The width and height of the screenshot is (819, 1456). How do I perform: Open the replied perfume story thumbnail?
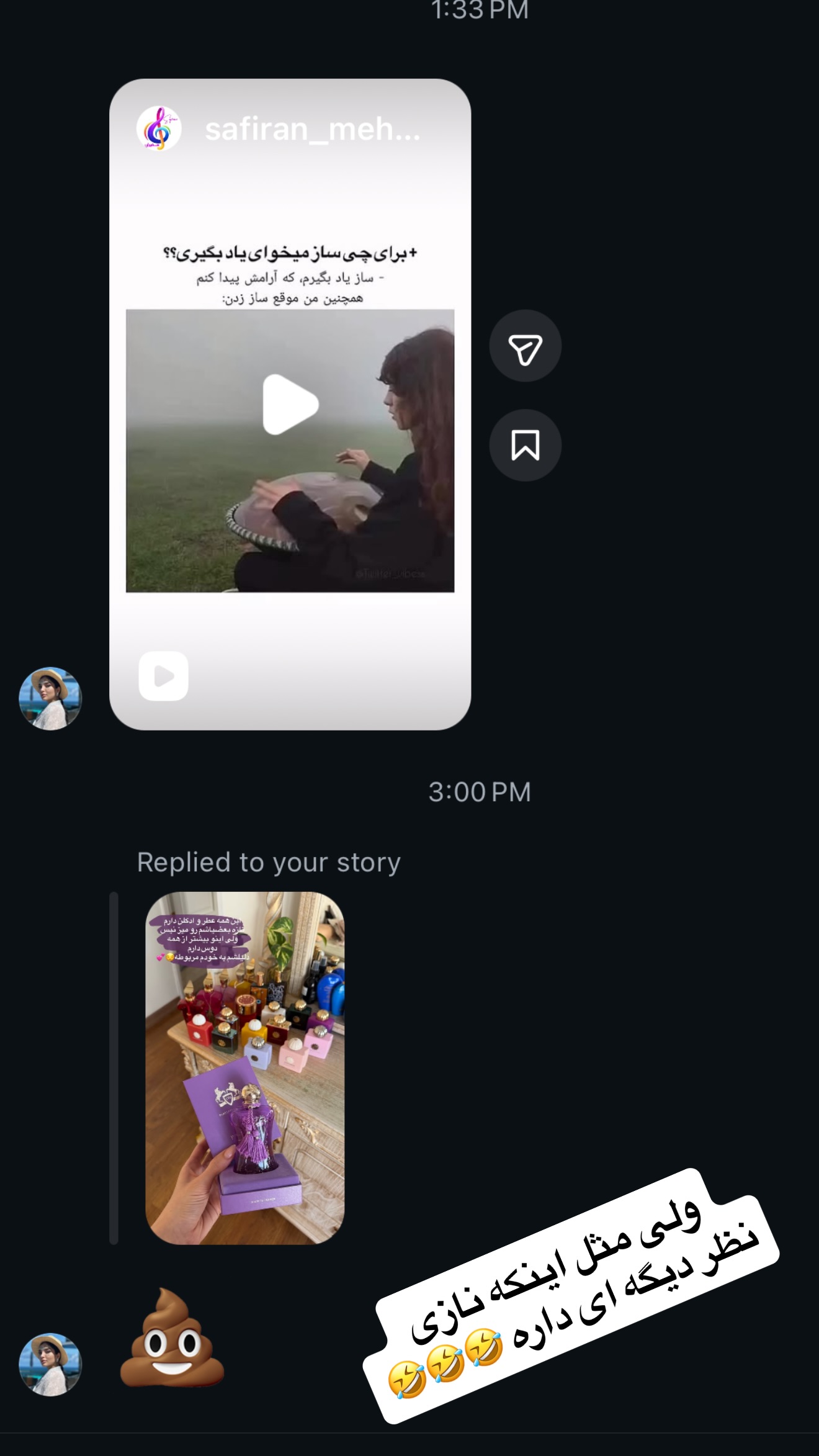(244, 1068)
